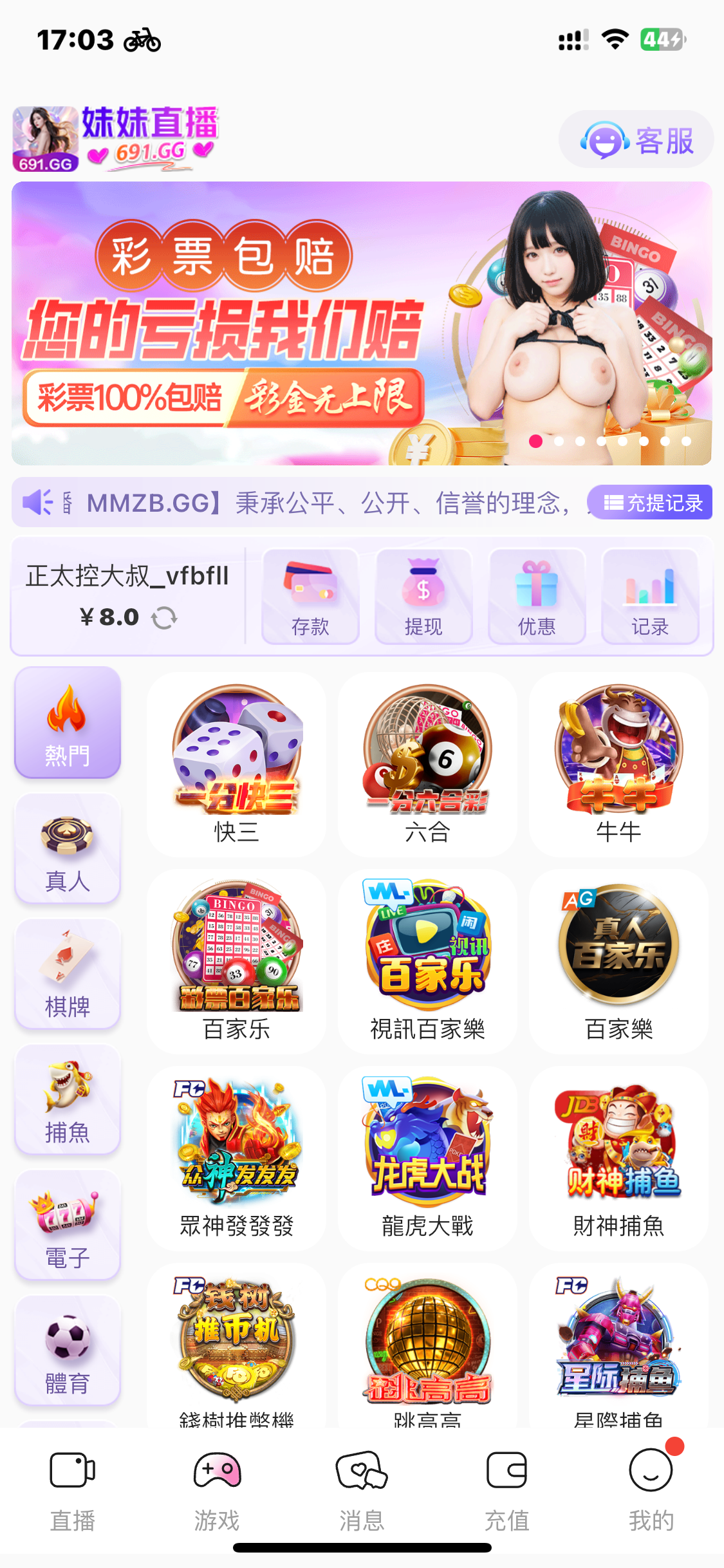Open 提现 withdrawal

pyautogui.click(x=423, y=596)
